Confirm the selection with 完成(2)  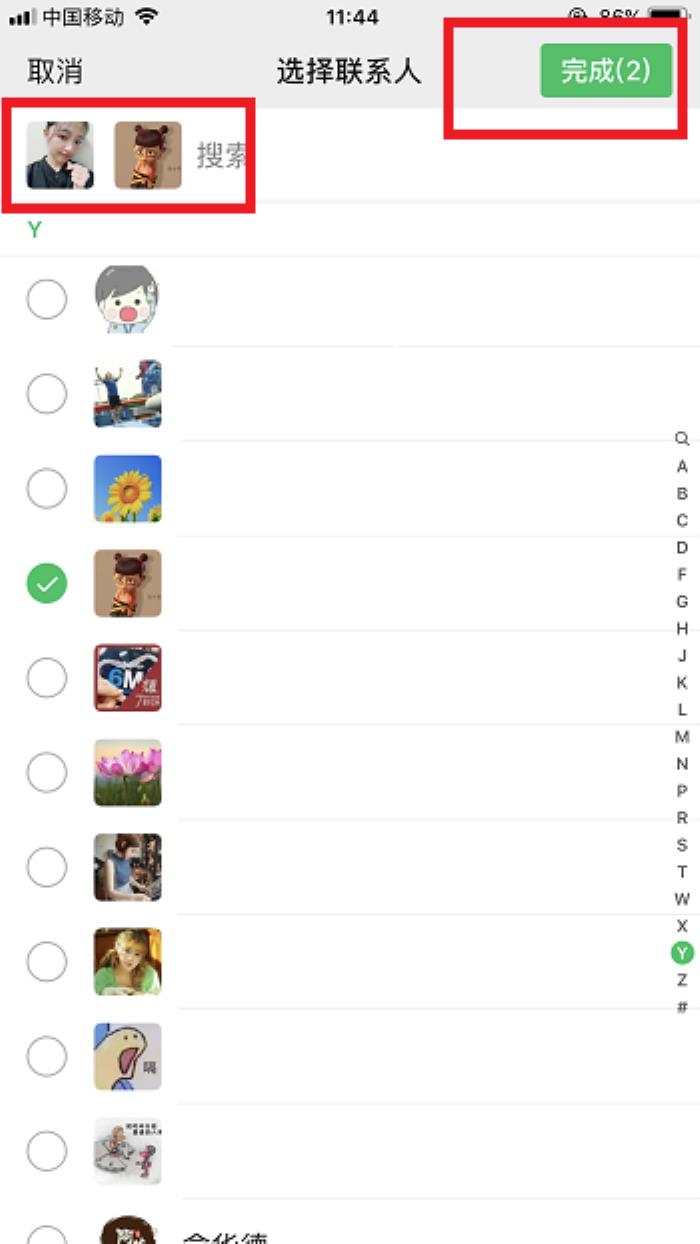coord(605,70)
